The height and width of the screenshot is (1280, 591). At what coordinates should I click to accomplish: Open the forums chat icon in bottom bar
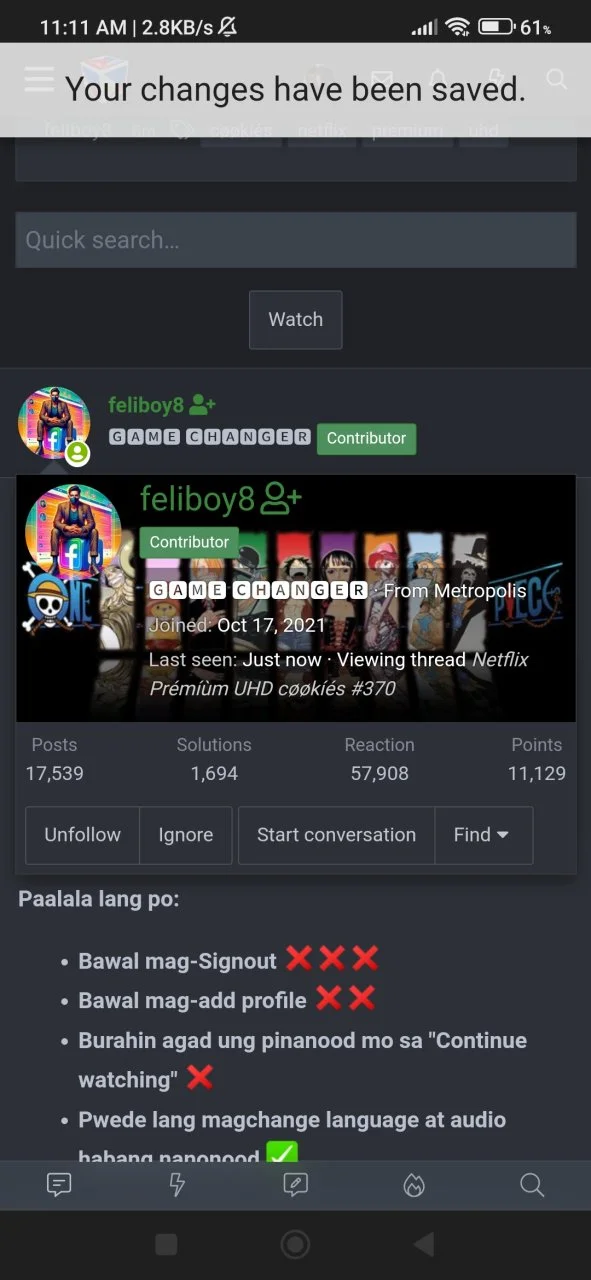pyautogui.click(x=59, y=1185)
